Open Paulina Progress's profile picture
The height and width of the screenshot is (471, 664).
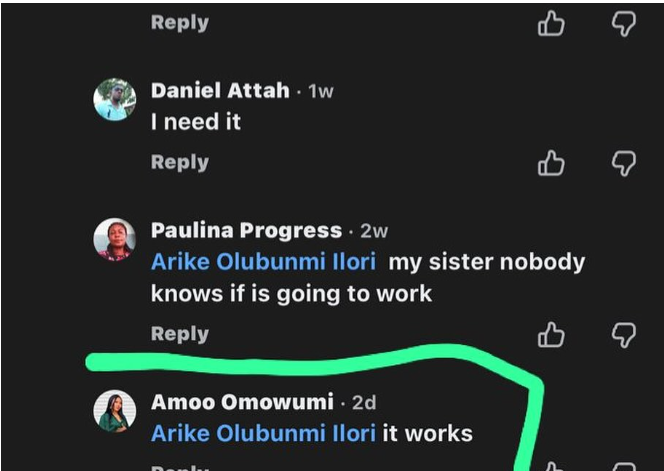114,240
